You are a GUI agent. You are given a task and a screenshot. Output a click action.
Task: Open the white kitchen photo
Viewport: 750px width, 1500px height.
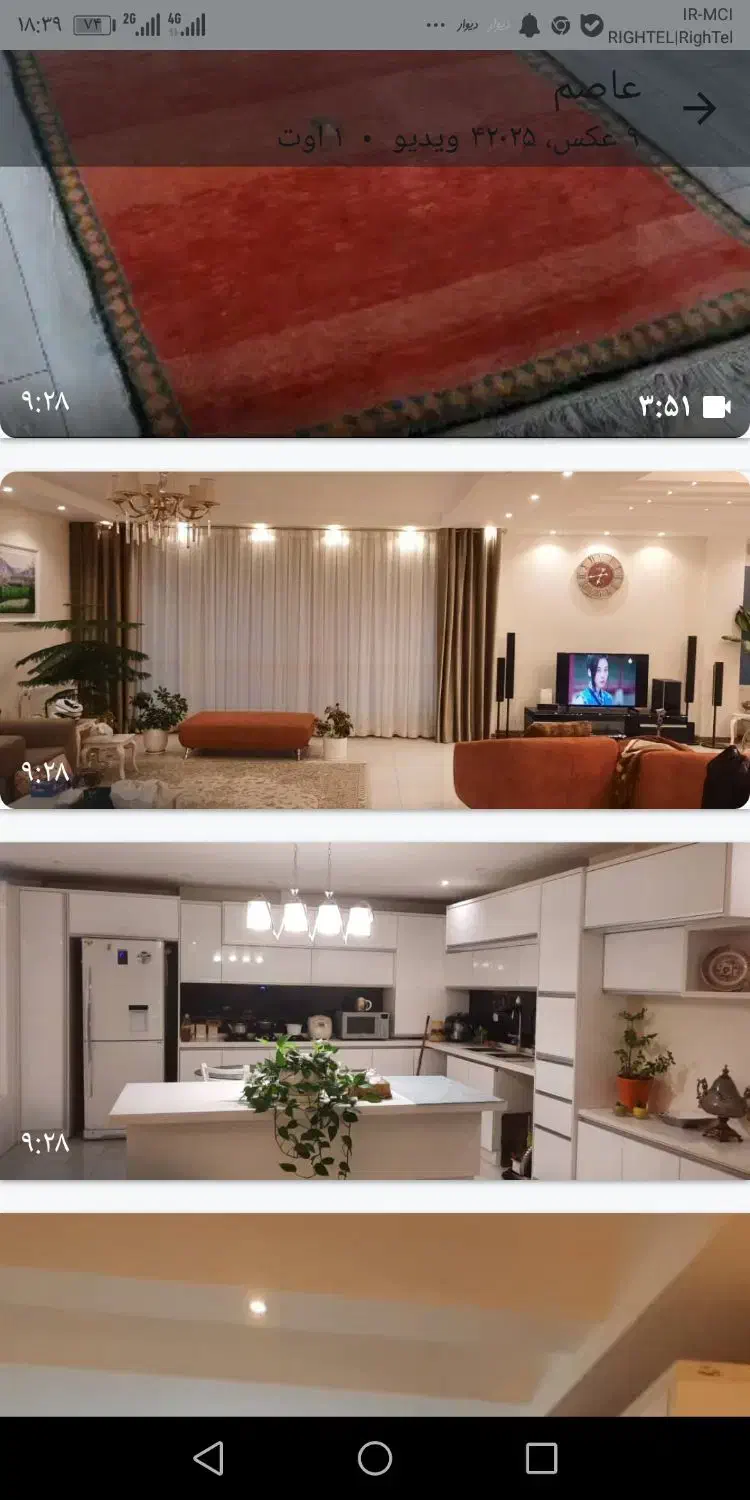point(375,1010)
